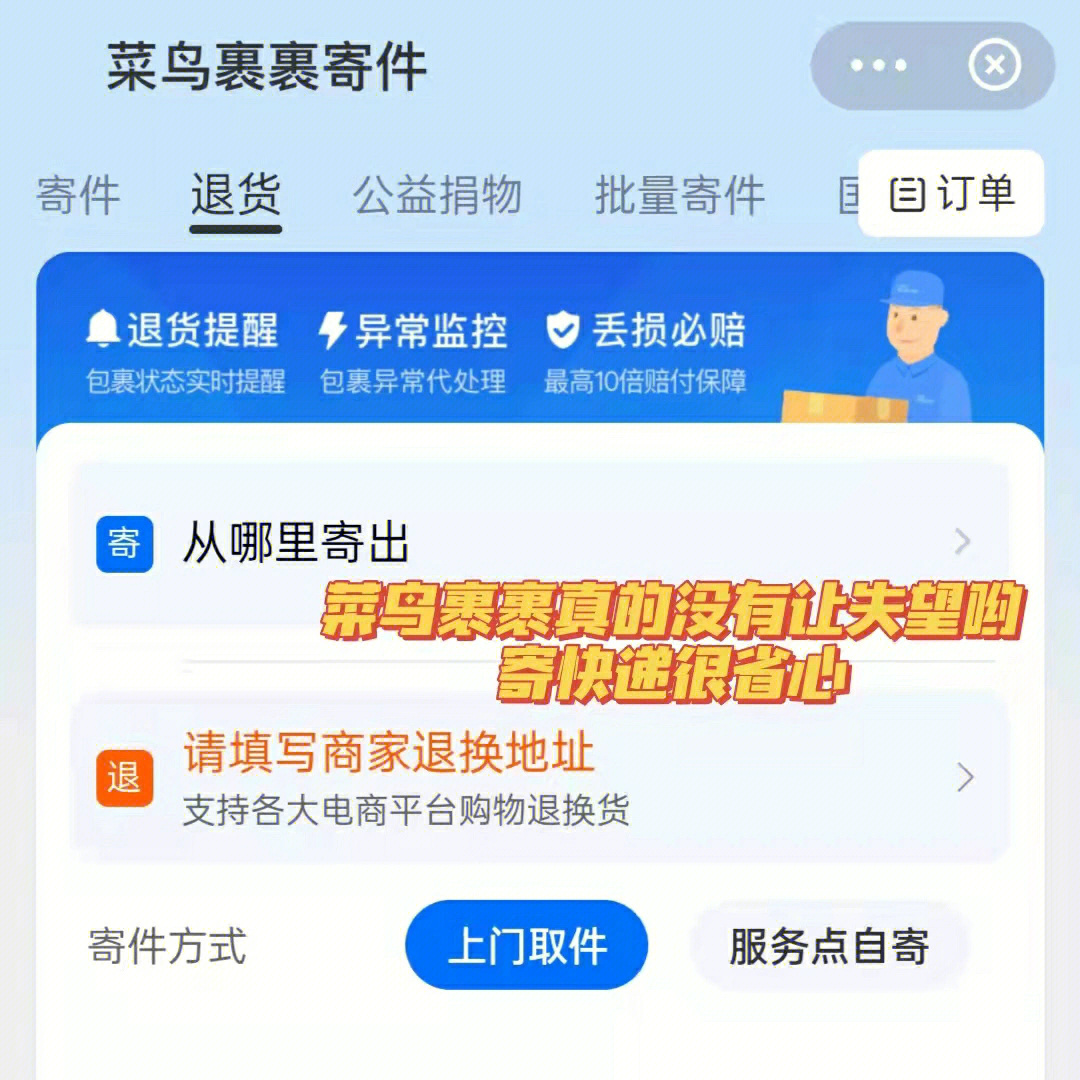Image resolution: width=1080 pixels, height=1080 pixels.
Task: Choose the 服务点自寄 option
Action: click(x=829, y=945)
